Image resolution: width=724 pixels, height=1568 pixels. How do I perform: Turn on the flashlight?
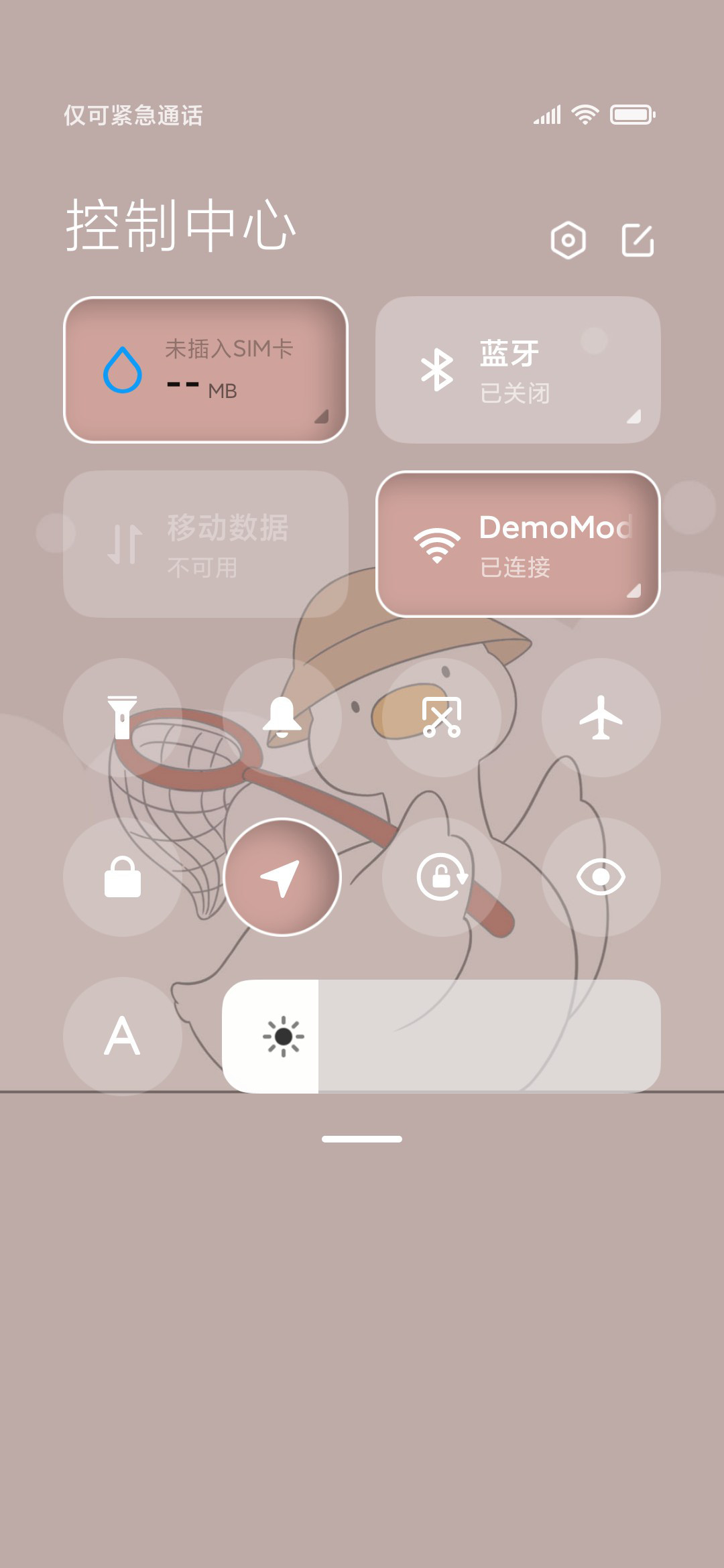coord(123,718)
